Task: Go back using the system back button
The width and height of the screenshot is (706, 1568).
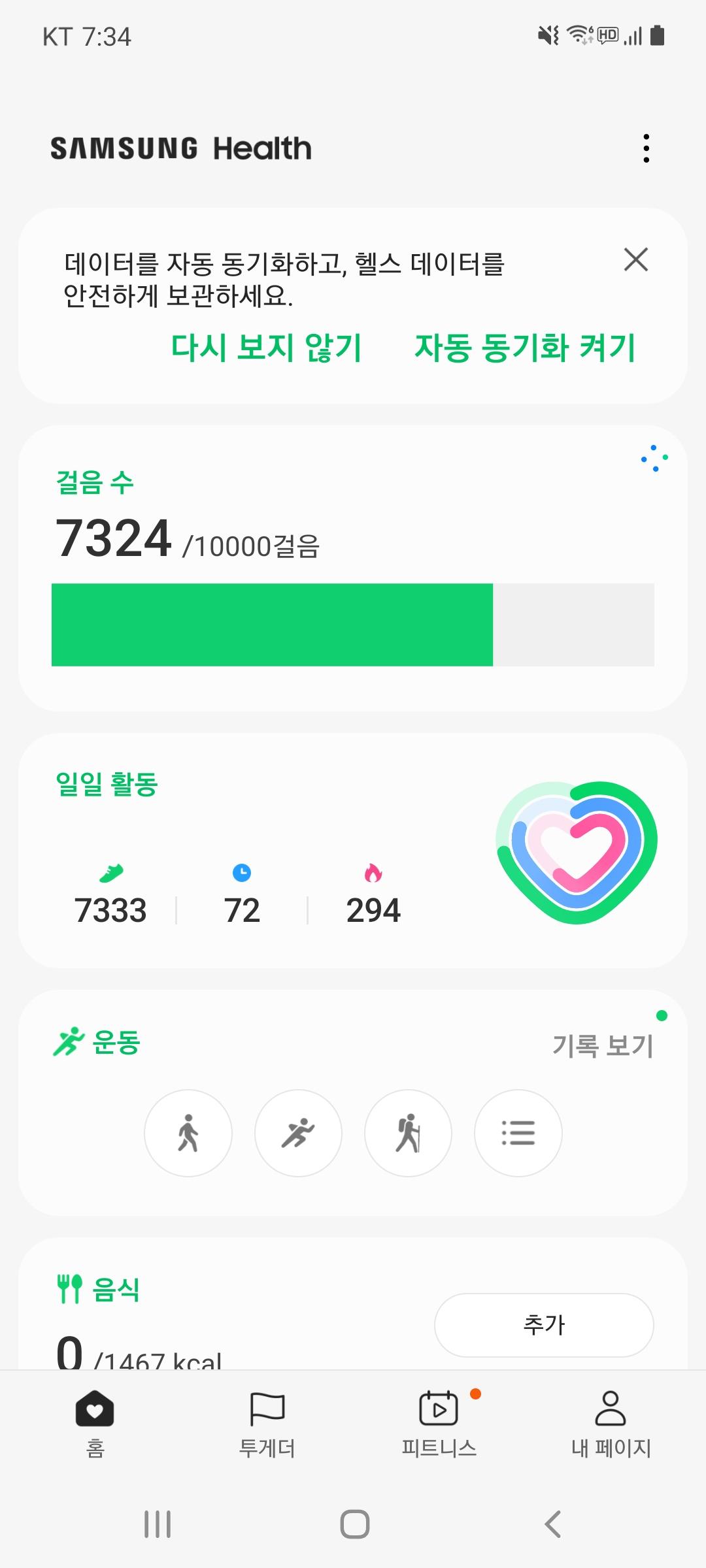Action: click(553, 1524)
